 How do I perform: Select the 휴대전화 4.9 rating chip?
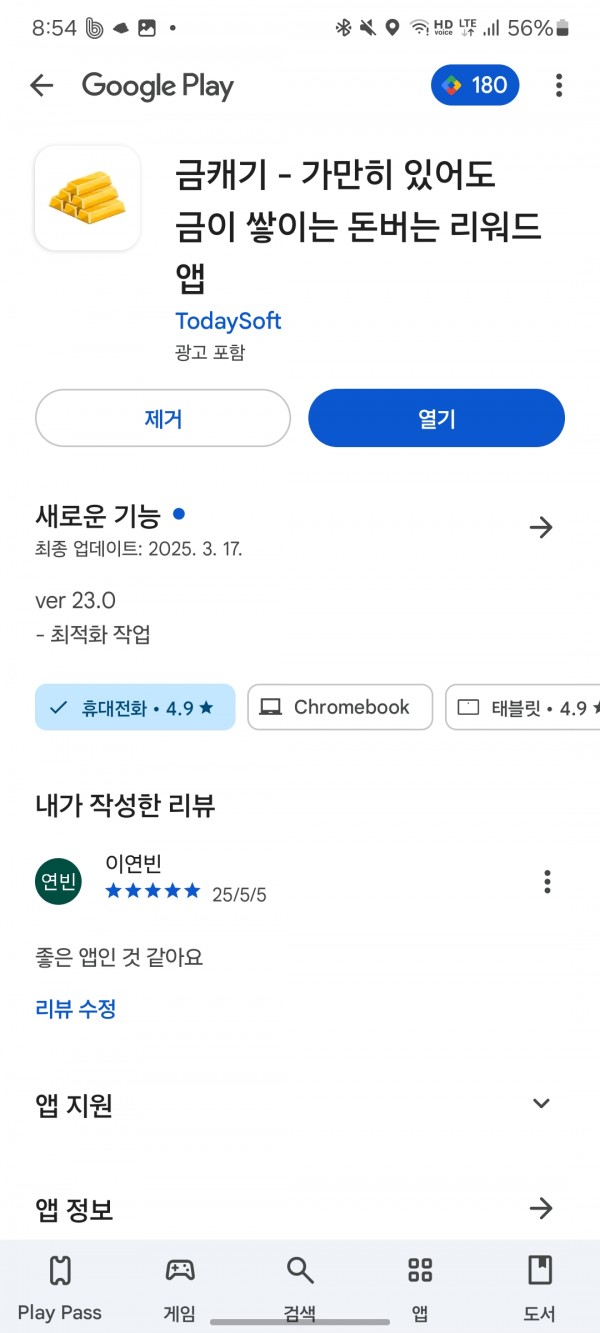coord(135,708)
